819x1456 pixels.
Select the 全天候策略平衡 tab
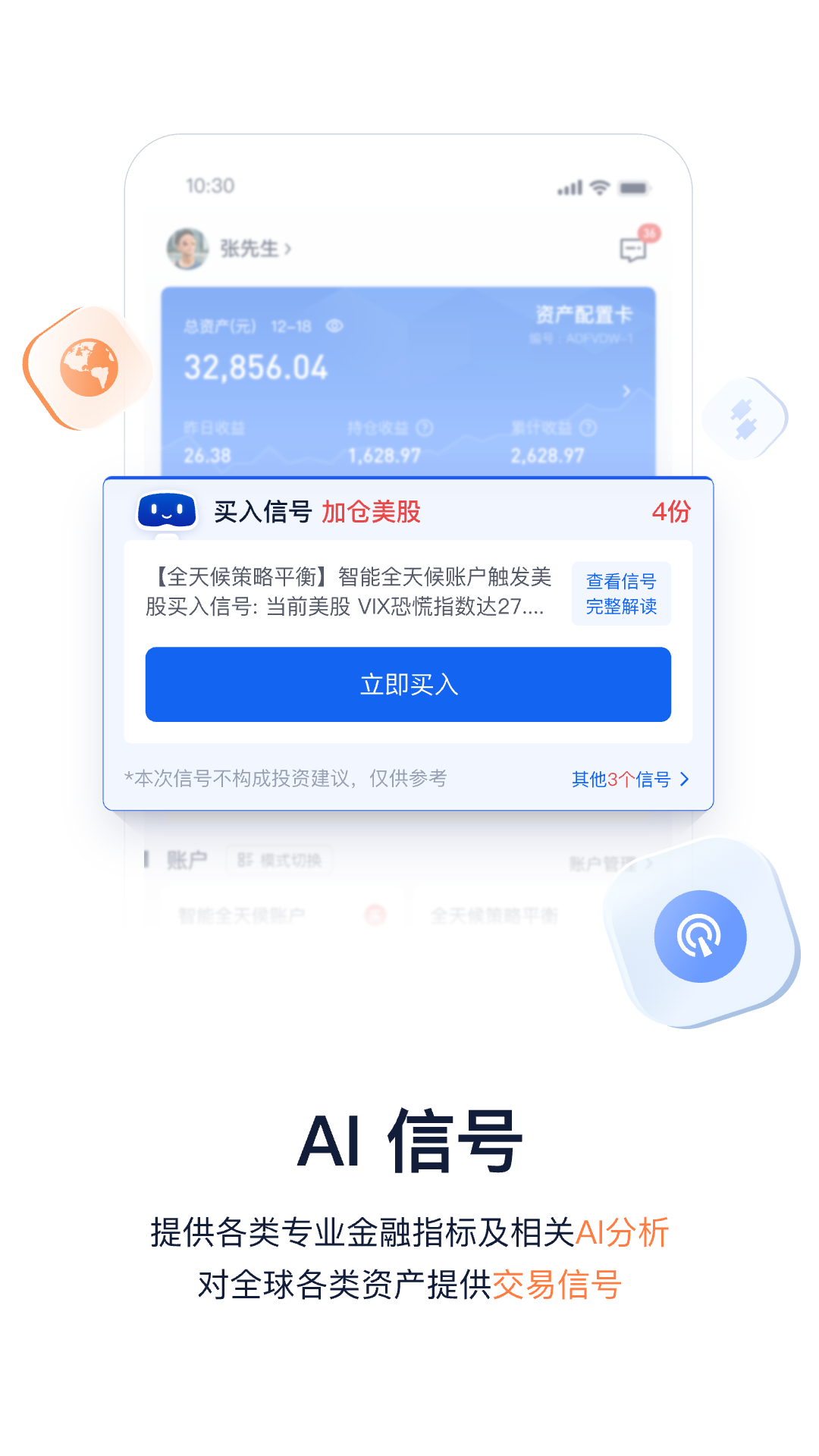tap(497, 914)
